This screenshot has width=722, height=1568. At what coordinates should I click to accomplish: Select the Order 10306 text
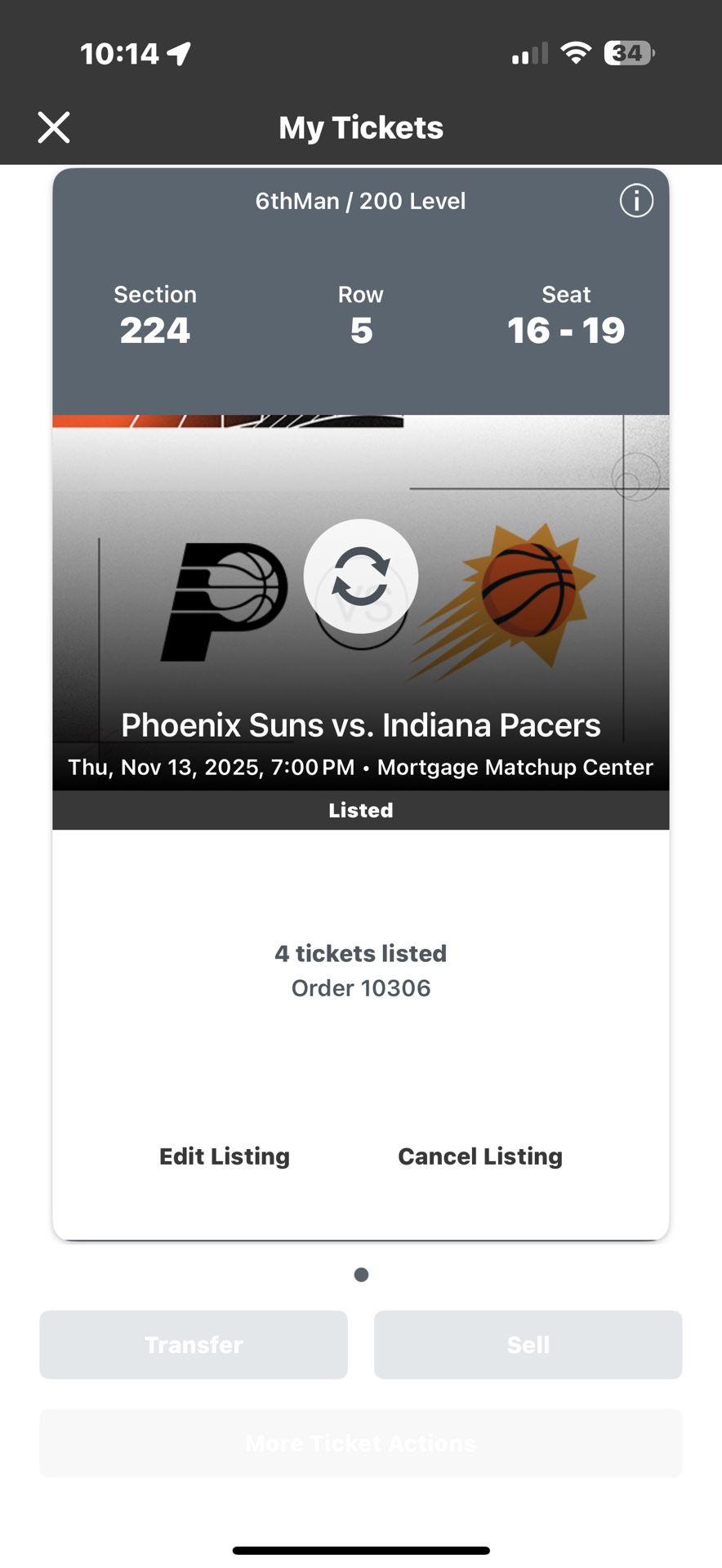coord(361,987)
